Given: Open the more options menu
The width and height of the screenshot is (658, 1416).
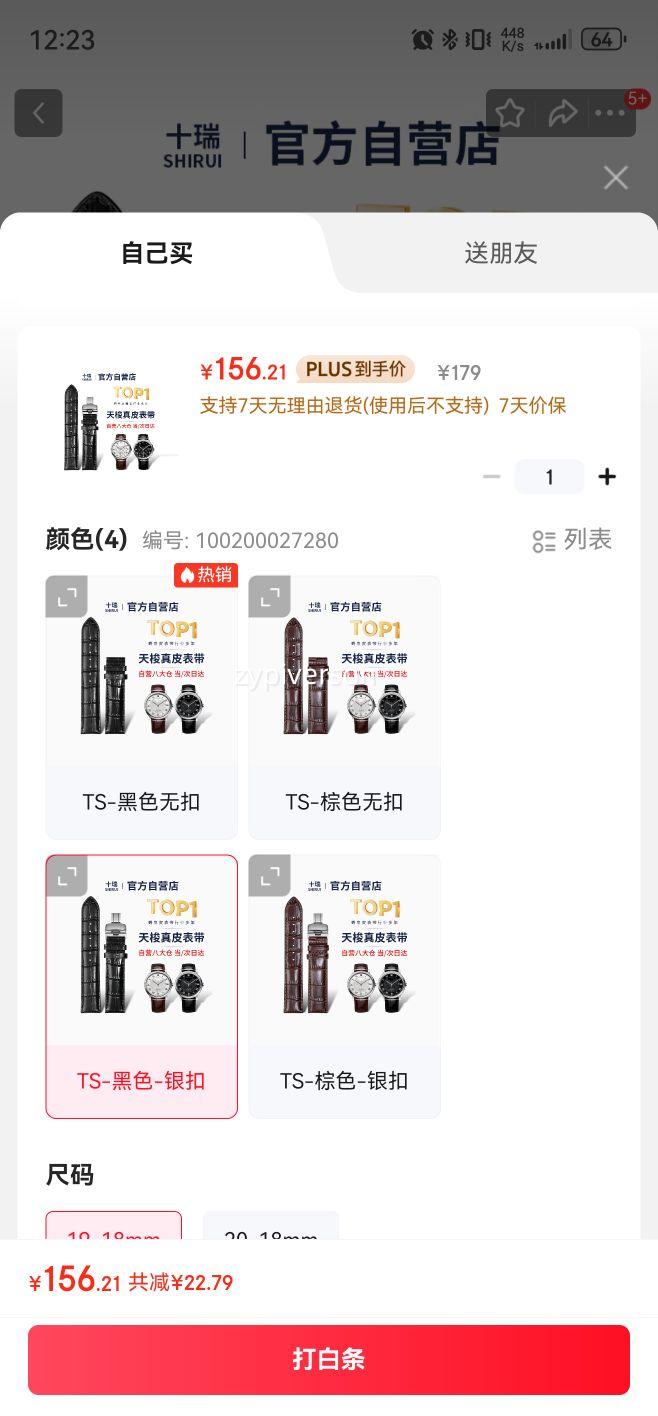Looking at the screenshot, I should tap(610, 113).
